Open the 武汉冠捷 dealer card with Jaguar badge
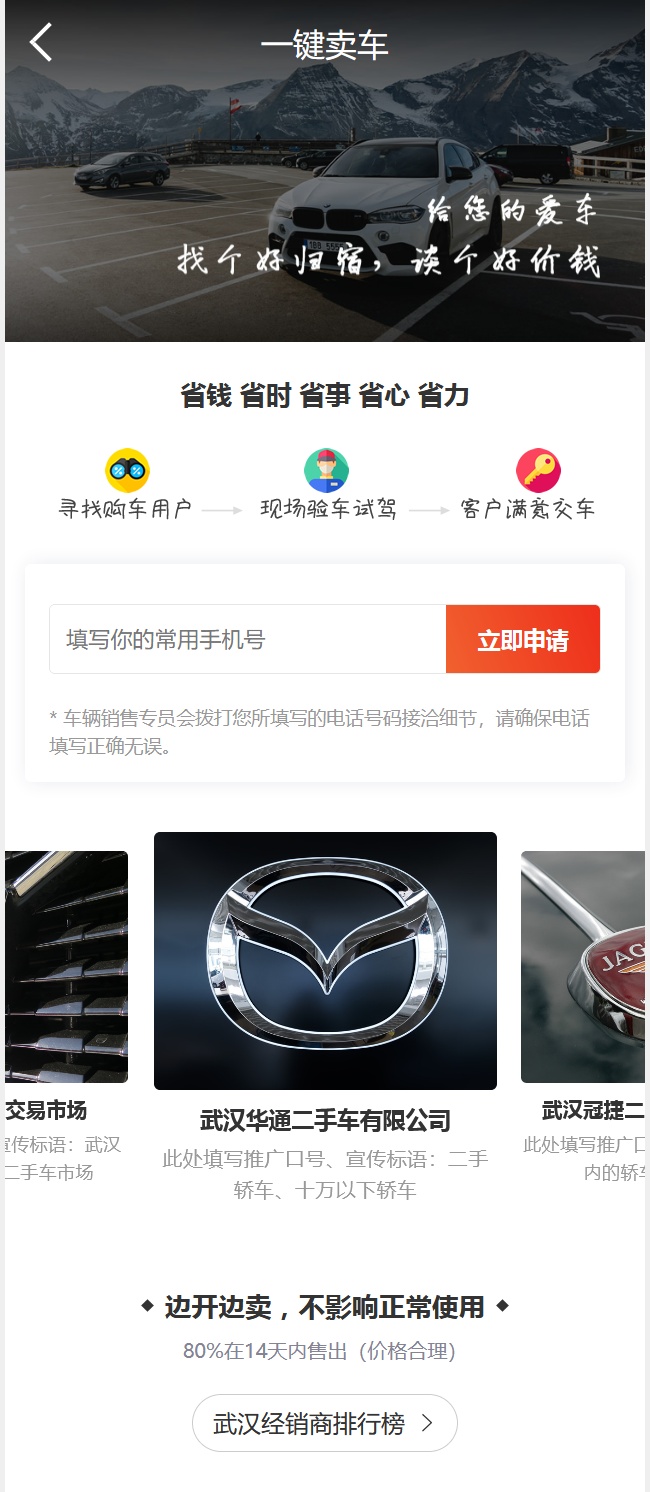The image size is (650, 1492). (x=584, y=966)
